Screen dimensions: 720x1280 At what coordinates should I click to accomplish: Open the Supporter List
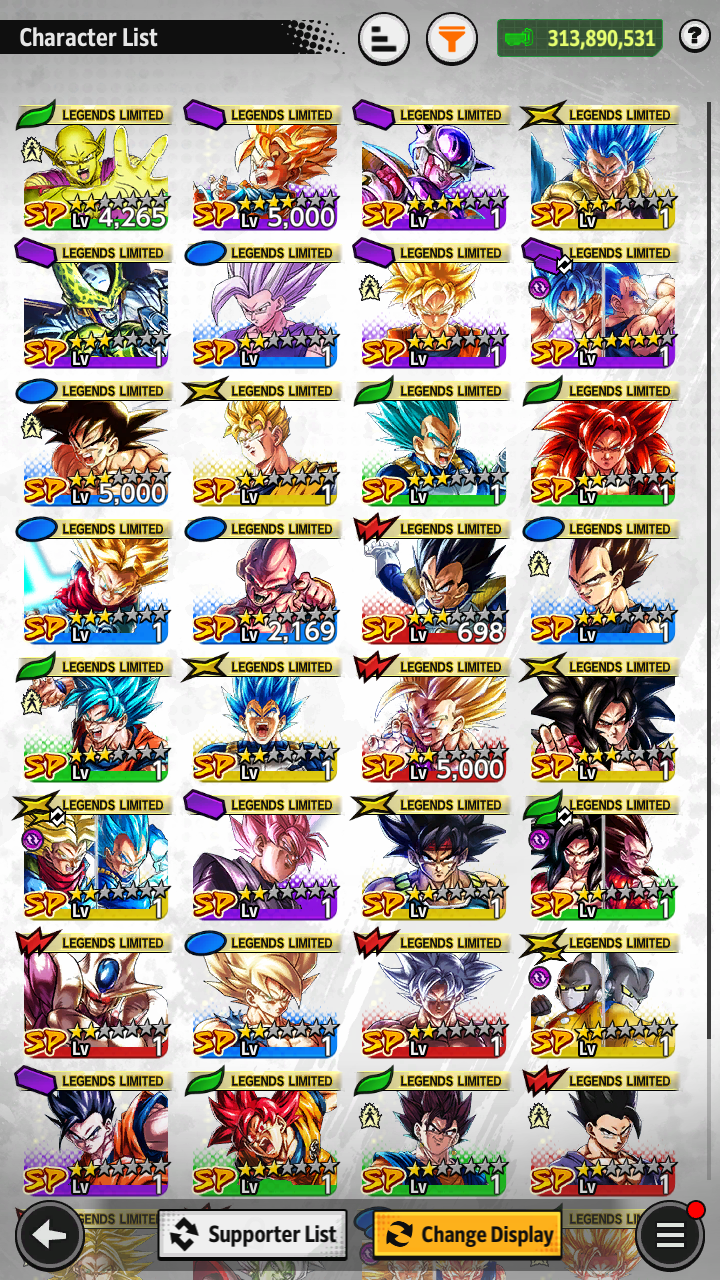tap(253, 1234)
